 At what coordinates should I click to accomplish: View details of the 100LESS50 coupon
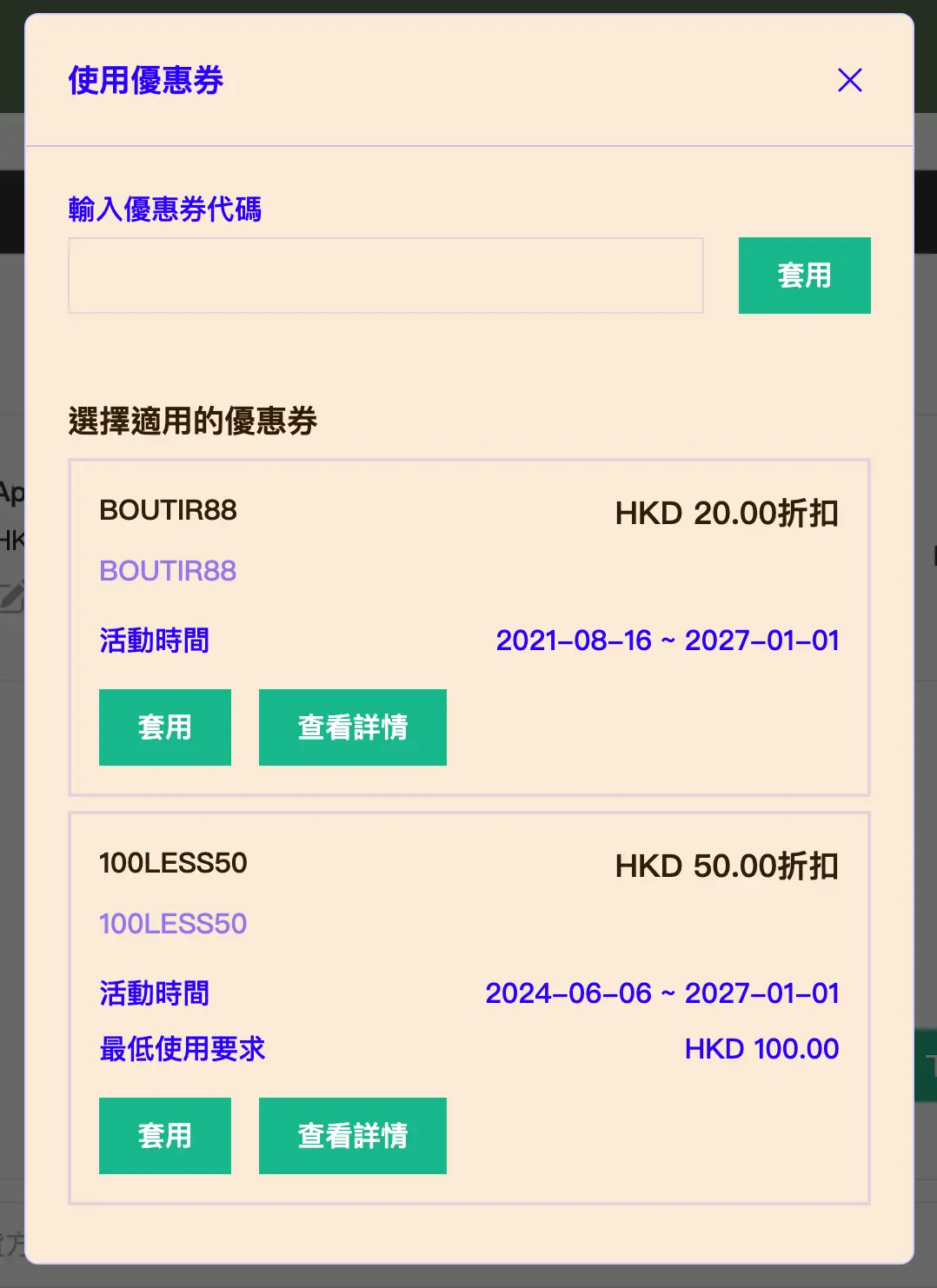pyautogui.click(x=352, y=1136)
